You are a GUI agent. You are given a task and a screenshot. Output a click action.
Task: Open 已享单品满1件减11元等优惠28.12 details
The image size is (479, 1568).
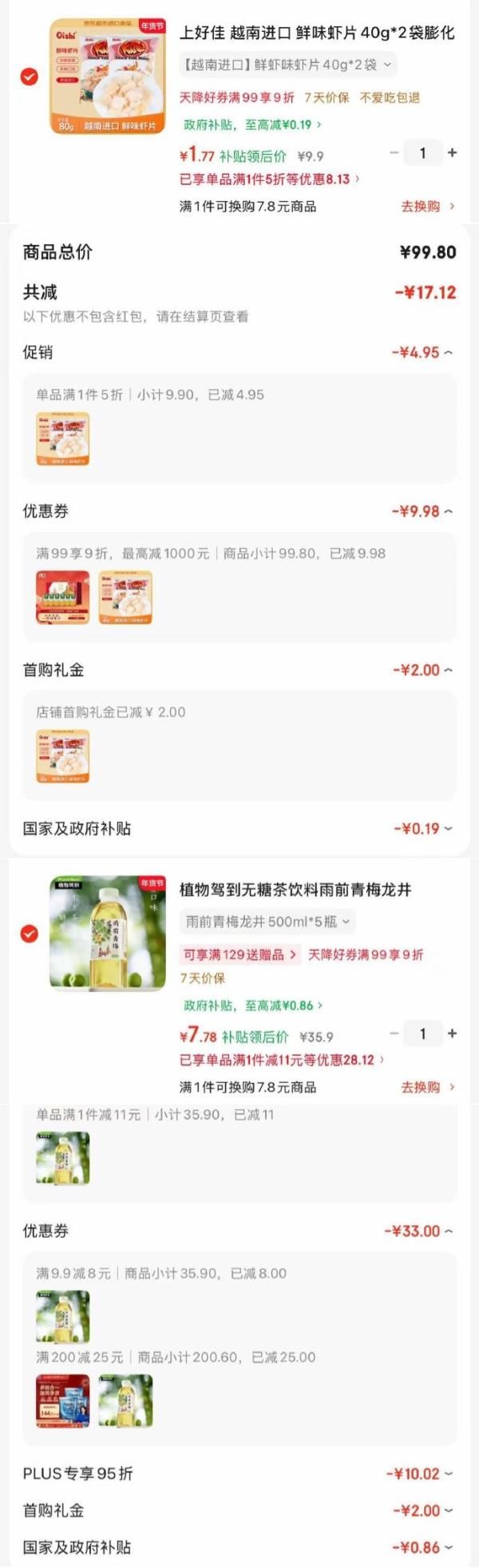[x=282, y=1060]
